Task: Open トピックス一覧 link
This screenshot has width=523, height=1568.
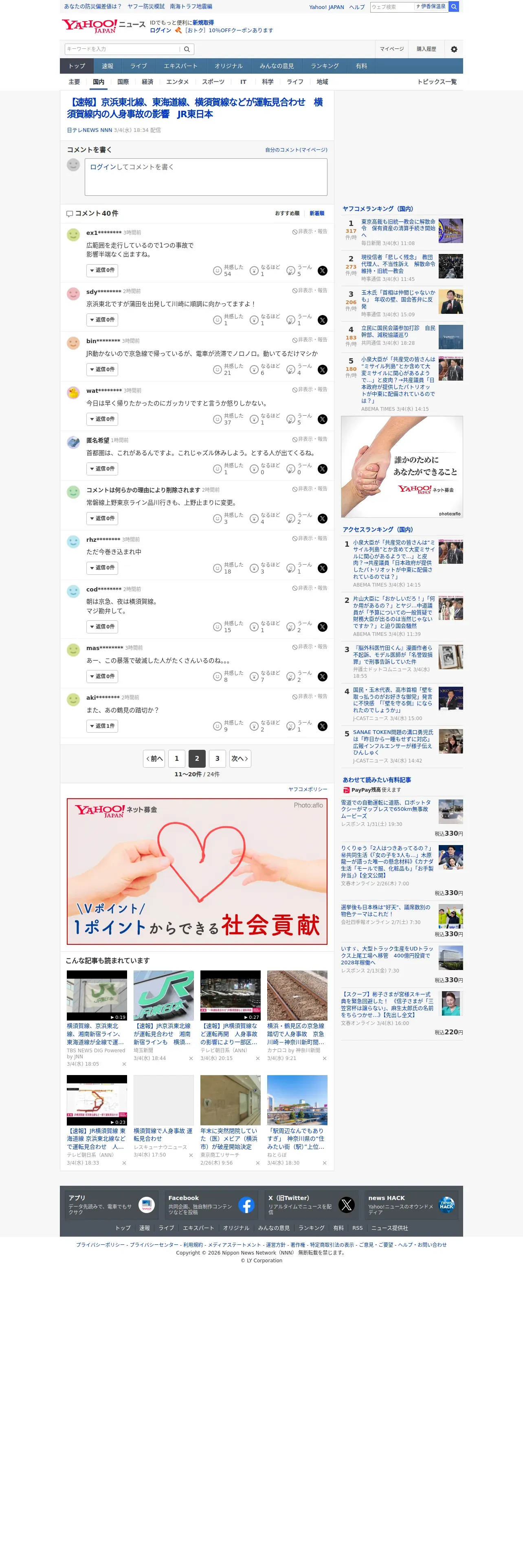Action: [437, 81]
